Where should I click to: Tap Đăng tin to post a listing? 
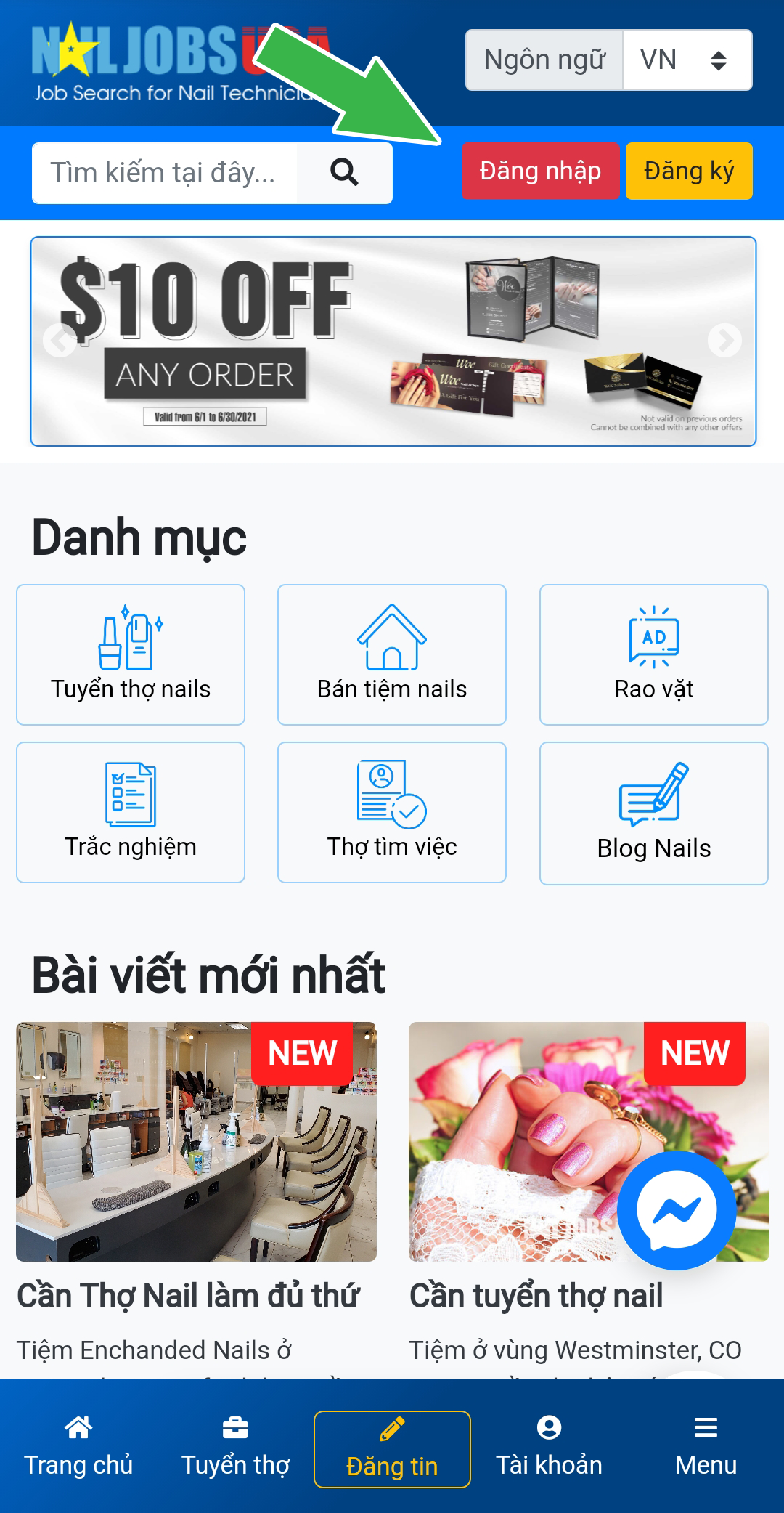pyautogui.click(x=392, y=1449)
